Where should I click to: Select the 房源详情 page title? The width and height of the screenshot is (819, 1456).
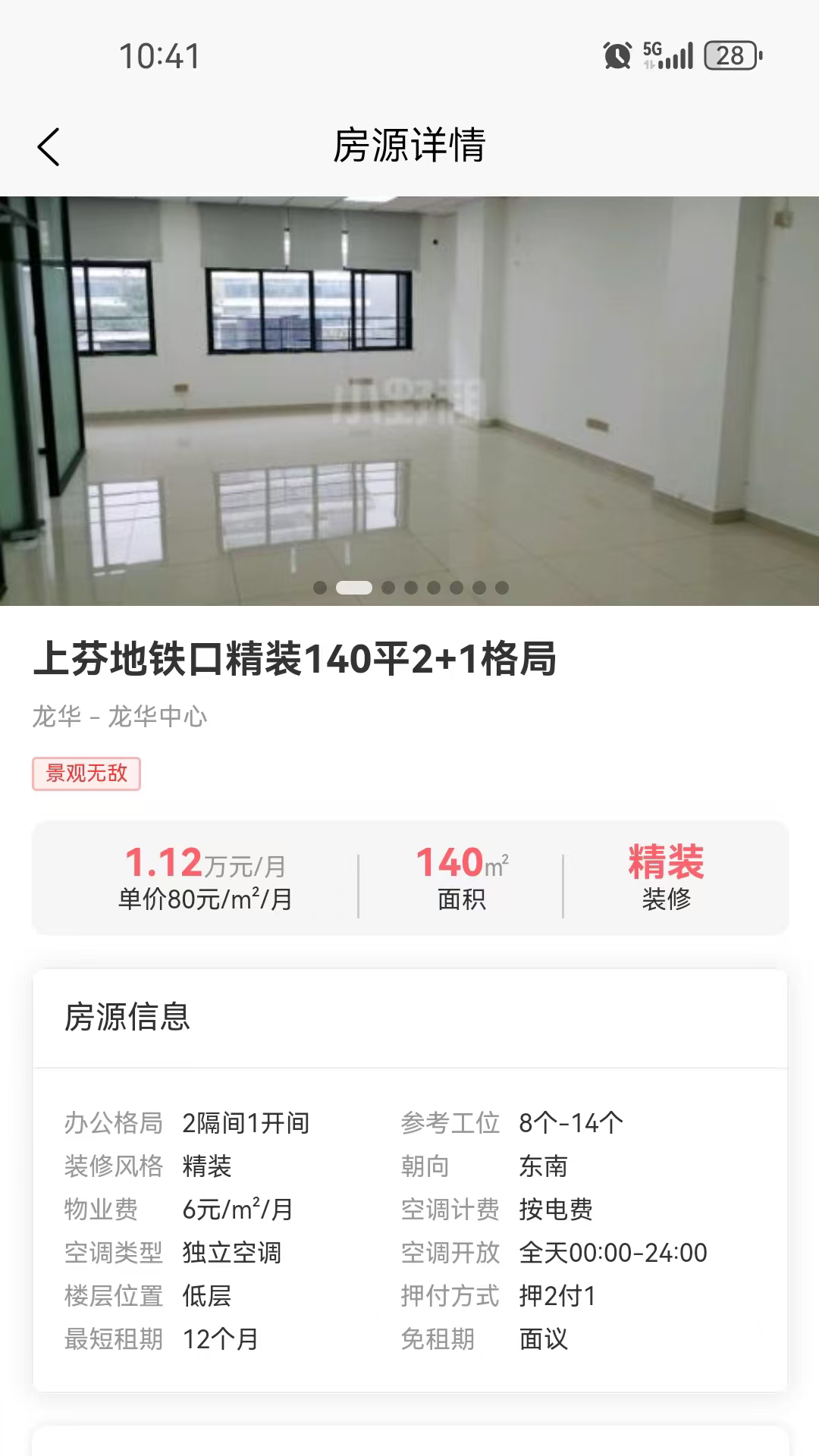[409, 145]
